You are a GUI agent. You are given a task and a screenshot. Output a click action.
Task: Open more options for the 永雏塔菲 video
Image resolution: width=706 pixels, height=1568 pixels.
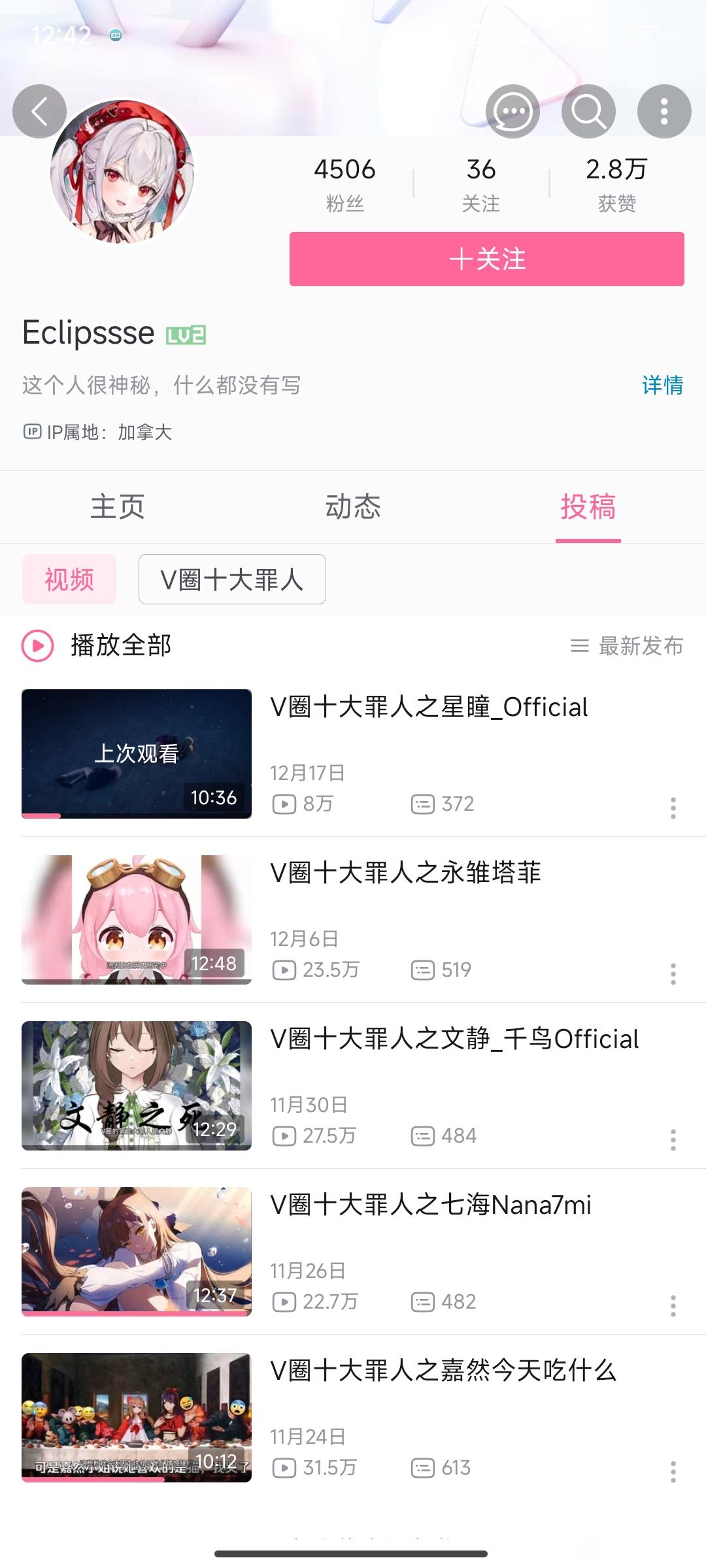point(673,974)
